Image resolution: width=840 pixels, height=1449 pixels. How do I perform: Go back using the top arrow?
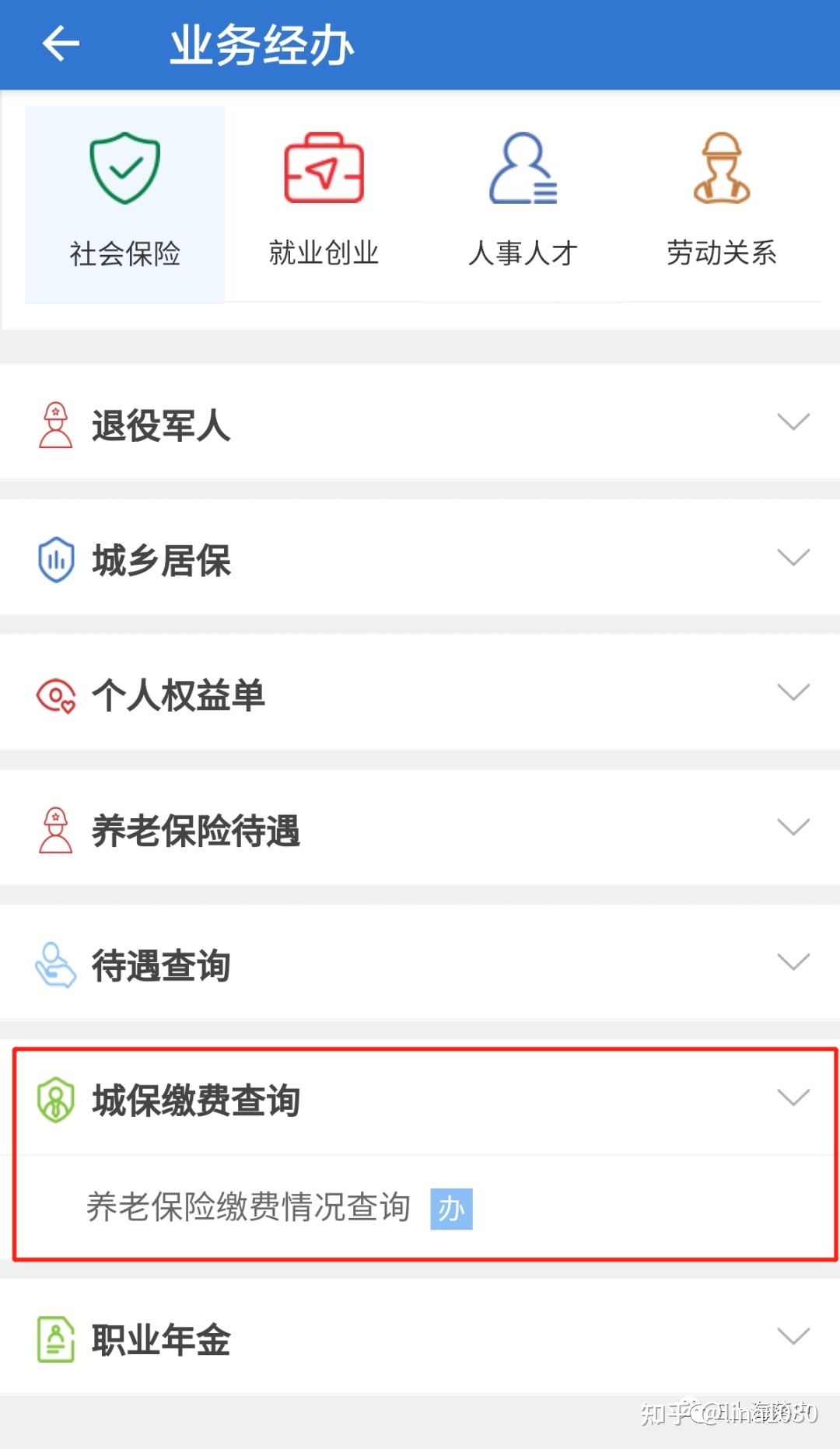pyautogui.click(x=61, y=43)
